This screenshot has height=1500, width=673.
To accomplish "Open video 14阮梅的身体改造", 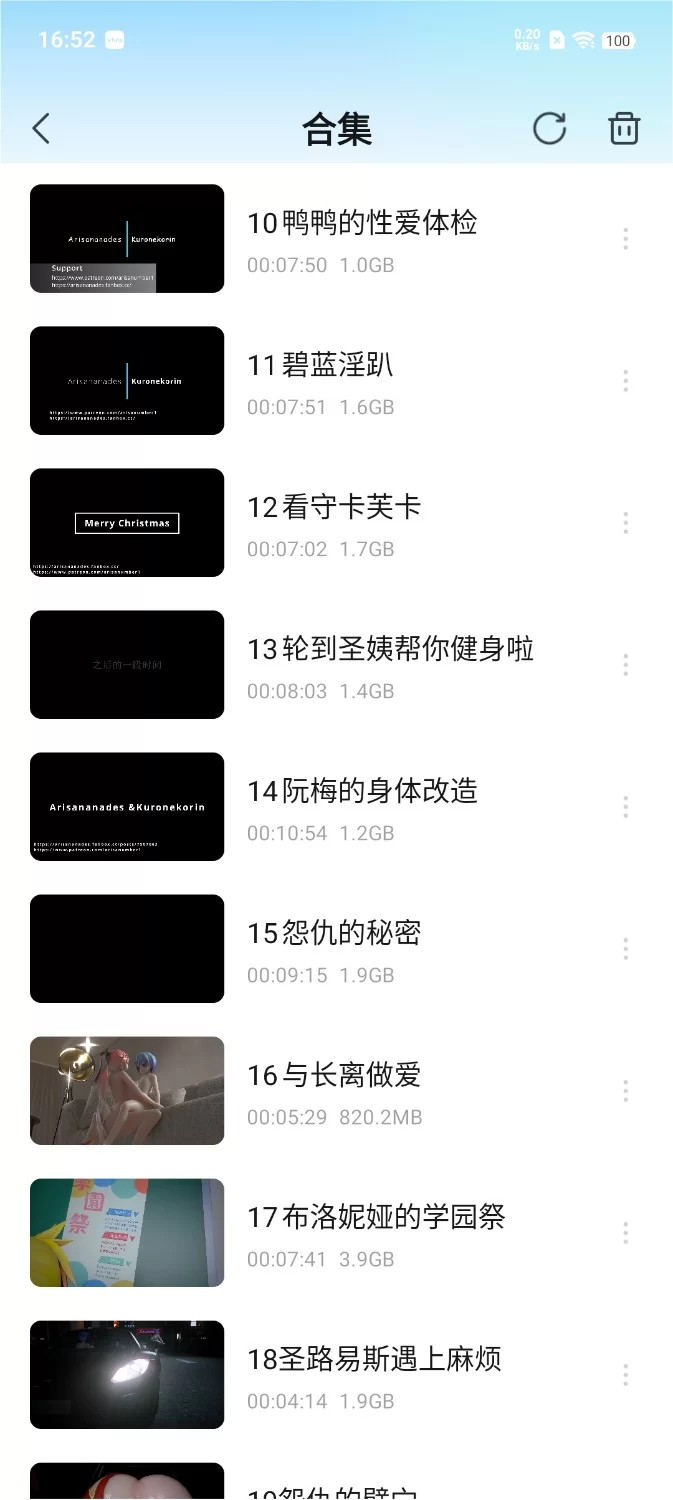I will click(x=362, y=792).
